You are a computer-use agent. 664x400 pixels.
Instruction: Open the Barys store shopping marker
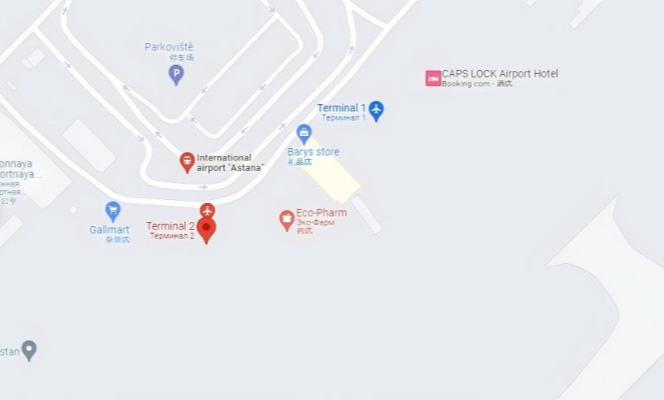304,133
